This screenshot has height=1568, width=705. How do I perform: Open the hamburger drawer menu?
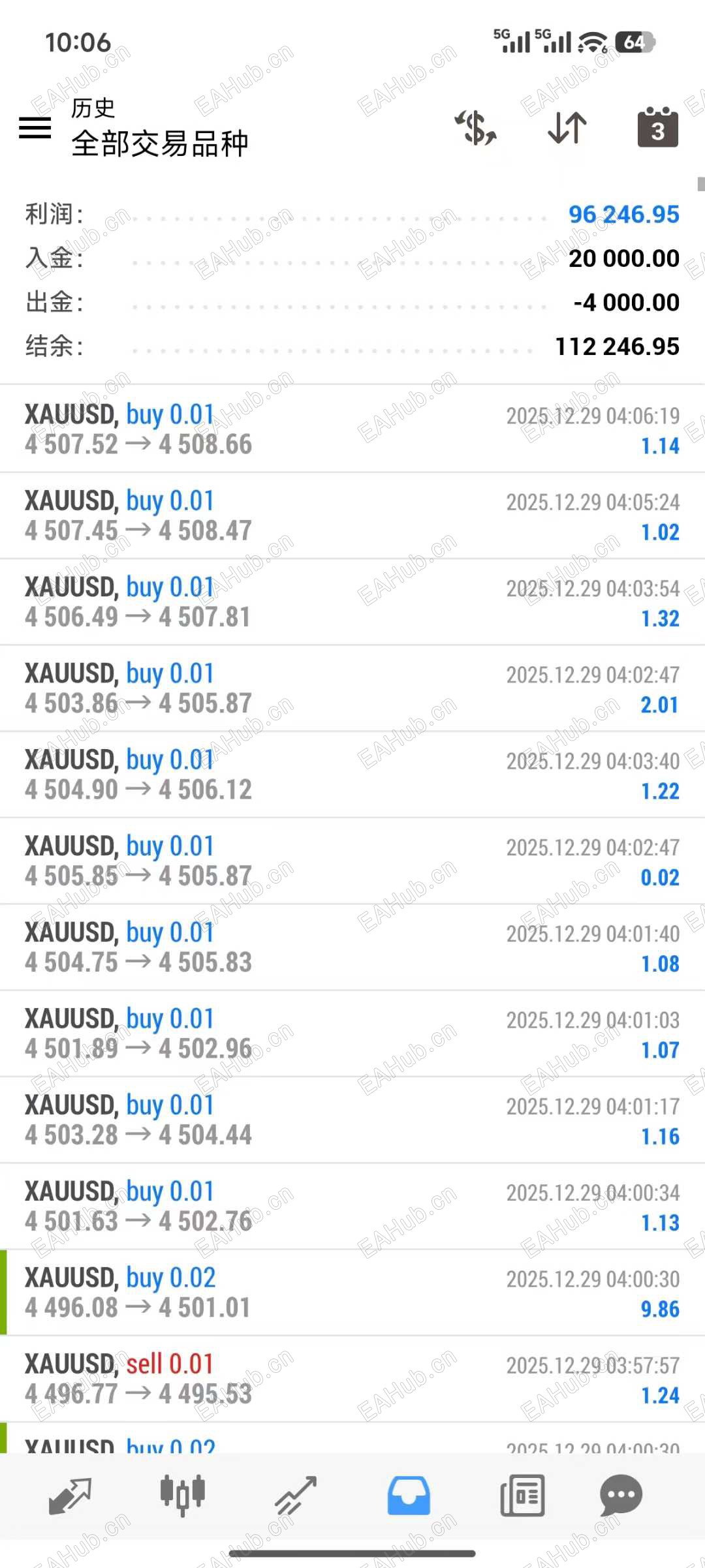coord(35,128)
